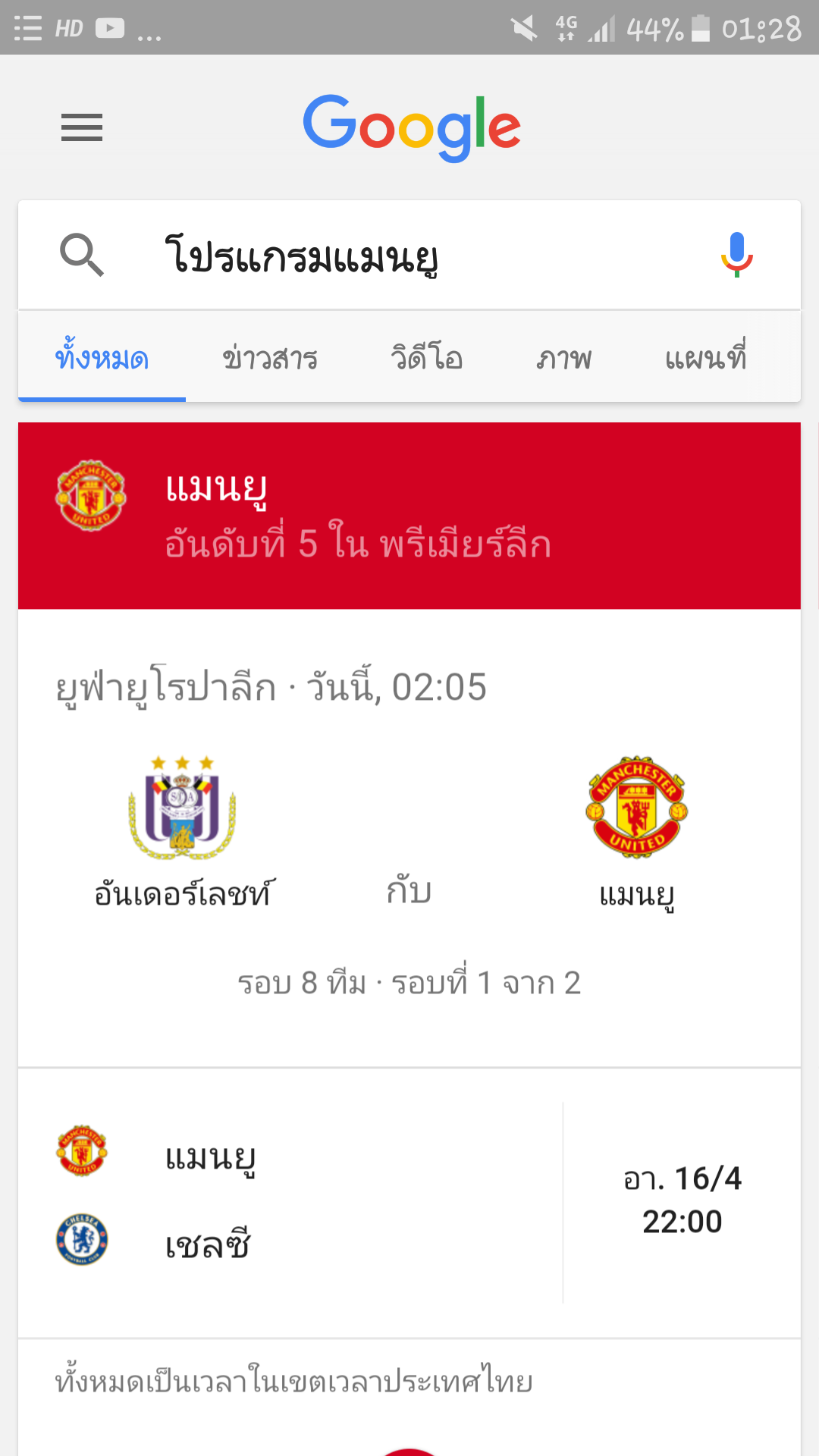Switch to the แผนที่ tab
This screenshot has height=1456, width=819.
(705, 358)
